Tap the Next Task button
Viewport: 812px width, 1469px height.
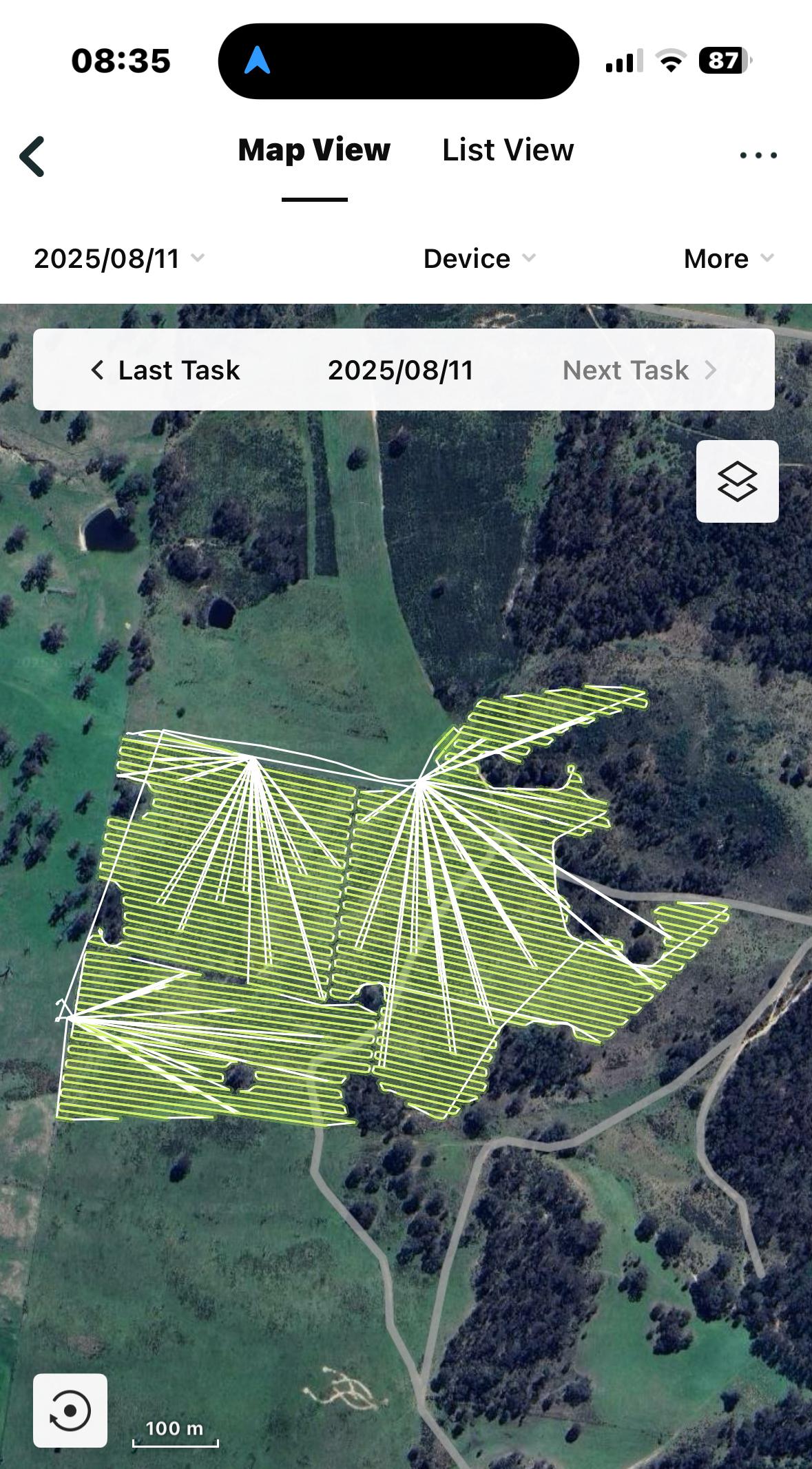[x=639, y=371]
